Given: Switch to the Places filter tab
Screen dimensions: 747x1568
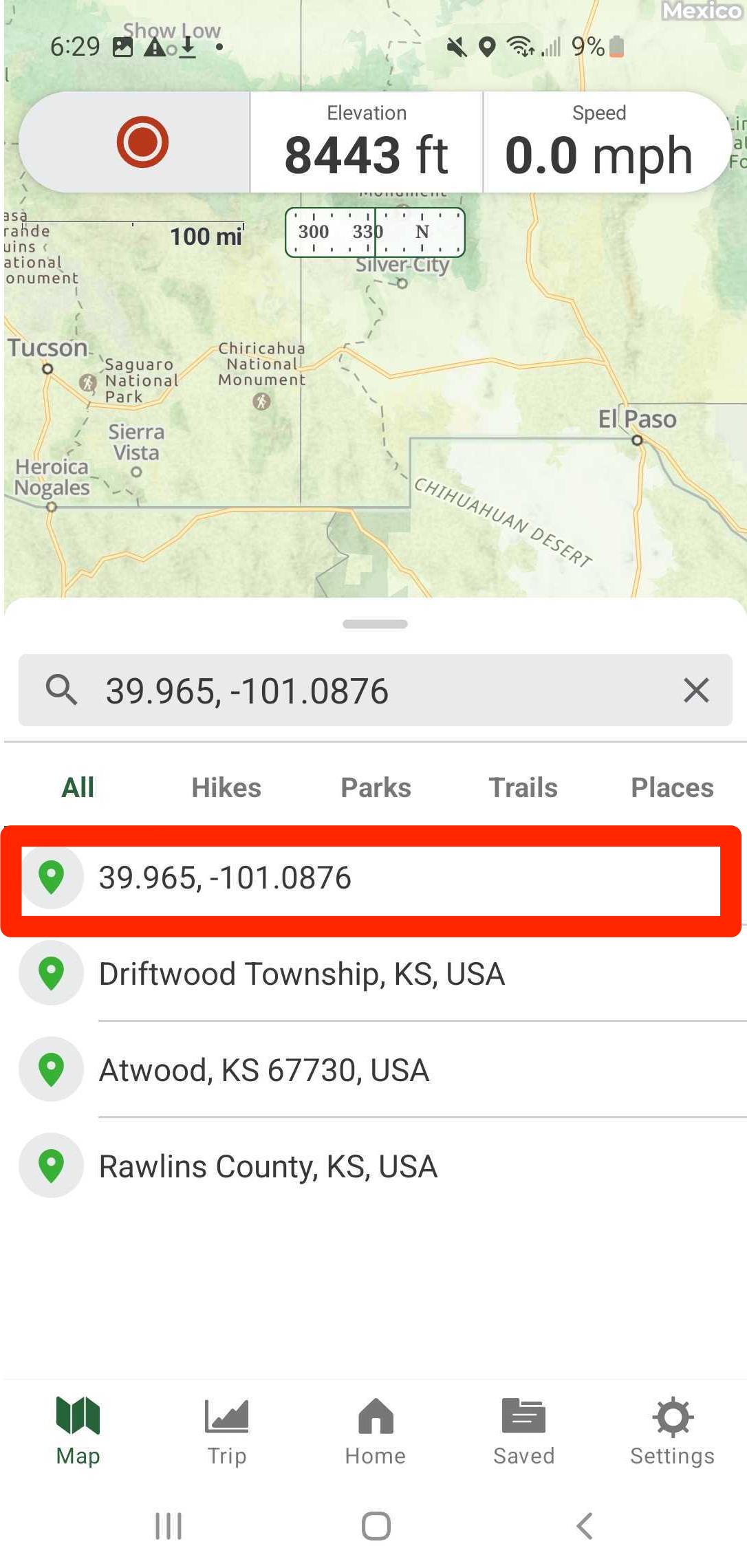Looking at the screenshot, I should (x=672, y=787).
